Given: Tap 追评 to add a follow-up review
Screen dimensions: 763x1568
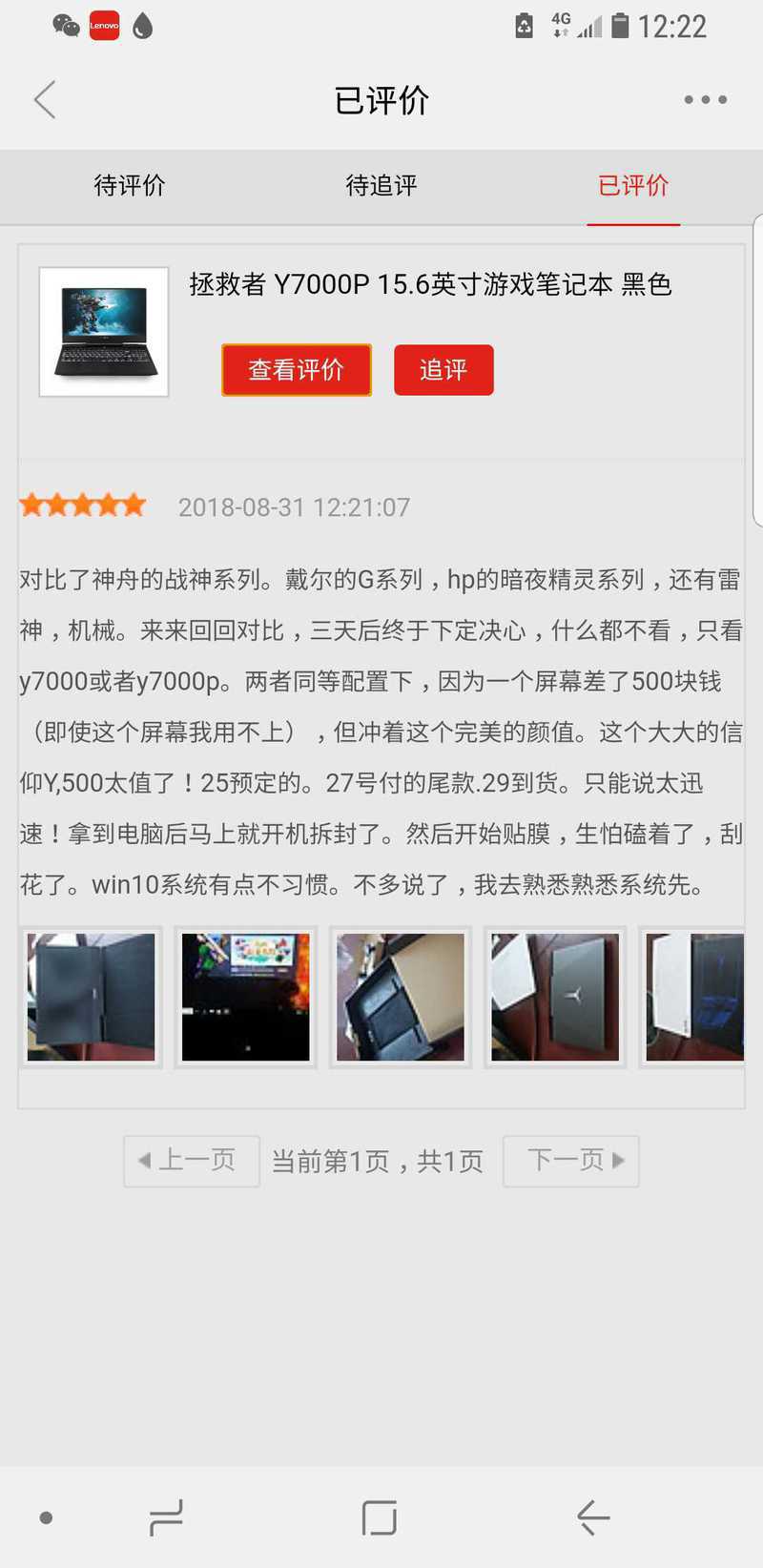Looking at the screenshot, I should click(443, 370).
